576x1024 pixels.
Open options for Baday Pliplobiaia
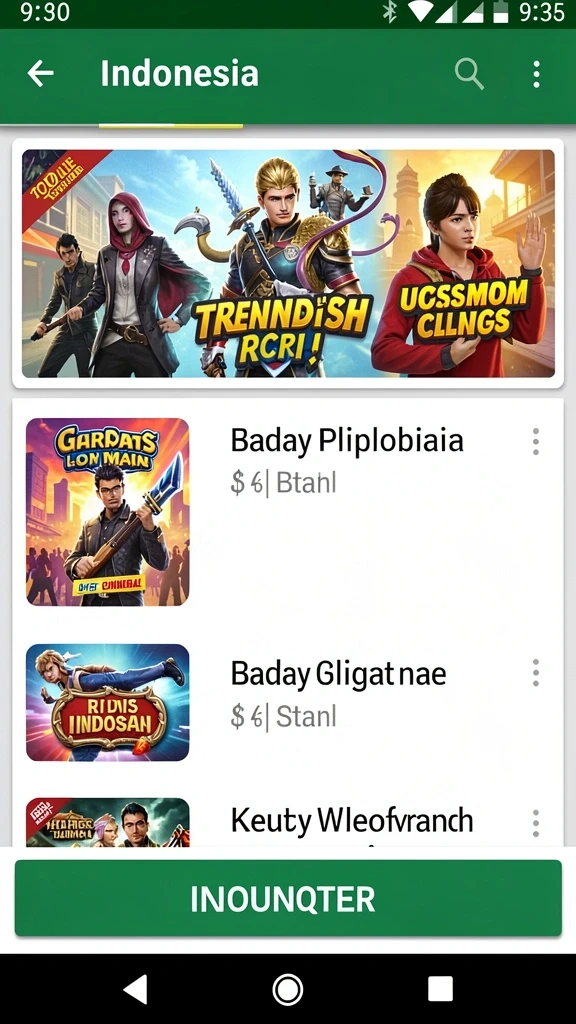536,442
